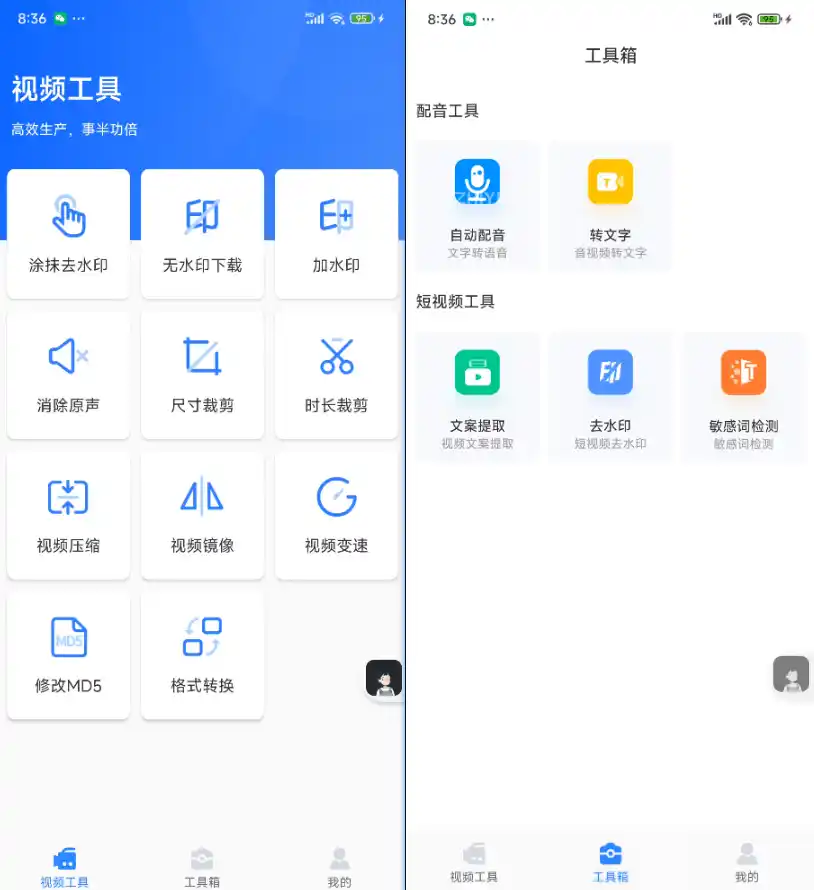Screen dimensions: 814x890
Task: Open 敏感词检测 checker
Action: pos(743,396)
